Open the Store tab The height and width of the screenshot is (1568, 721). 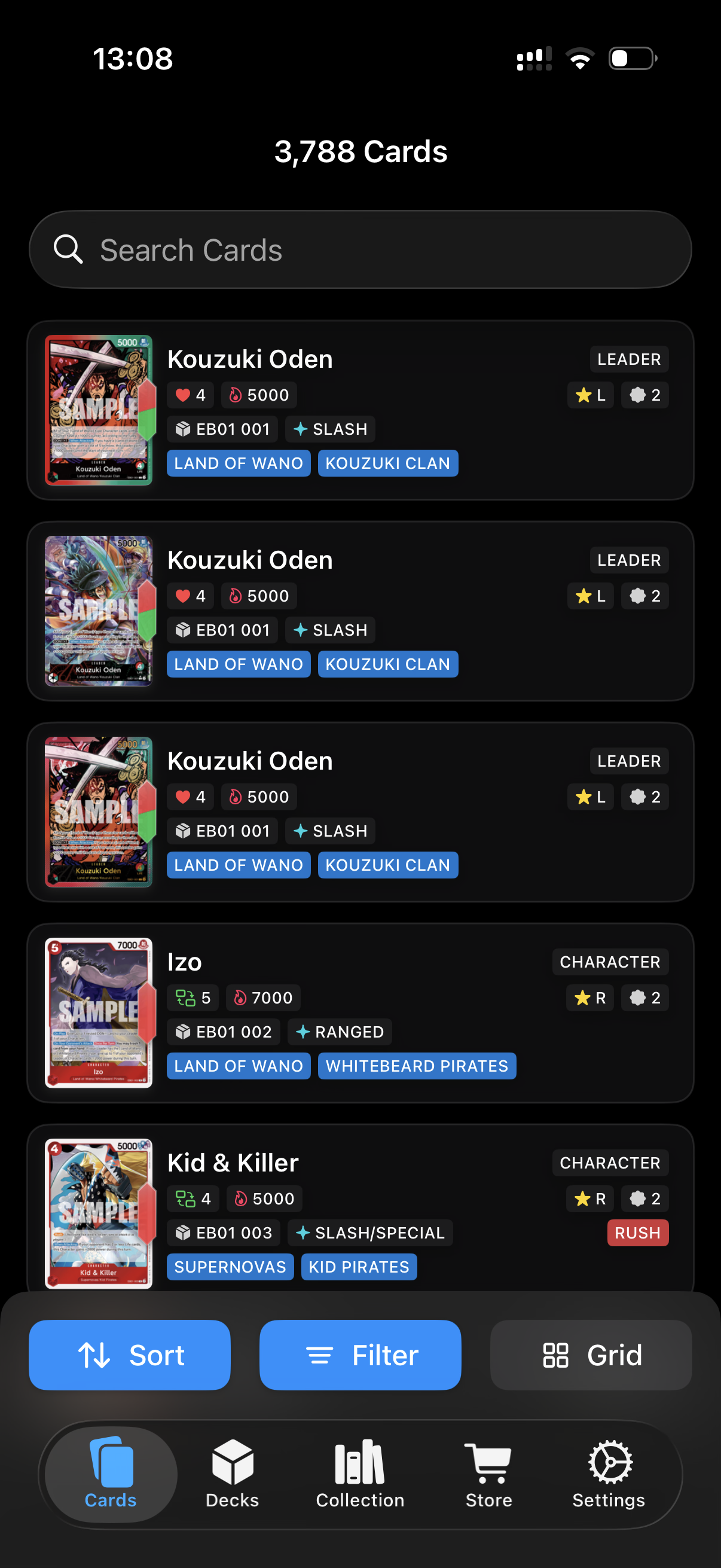point(488,1474)
